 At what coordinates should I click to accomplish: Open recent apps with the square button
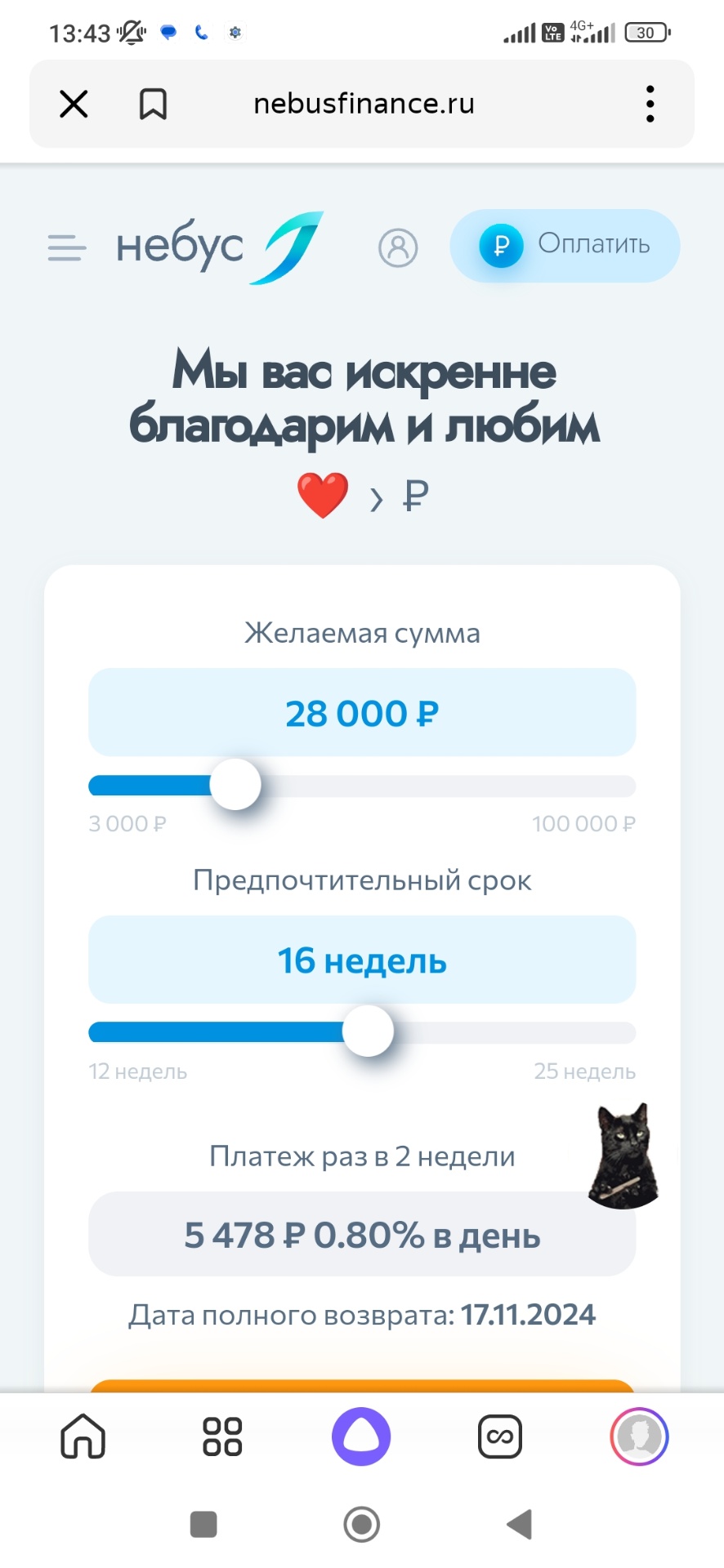tap(203, 1524)
